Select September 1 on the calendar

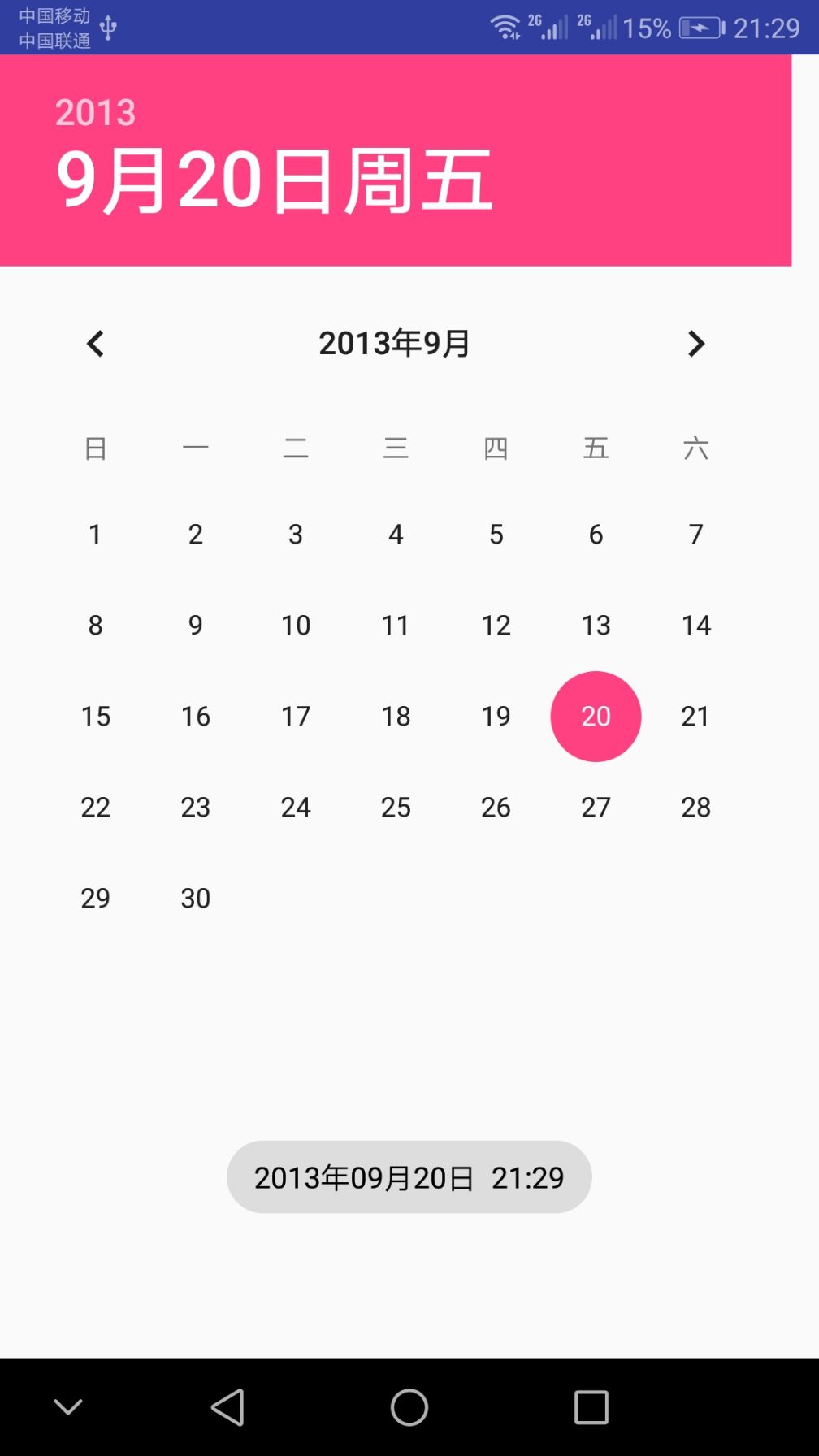[x=95, y=534]
